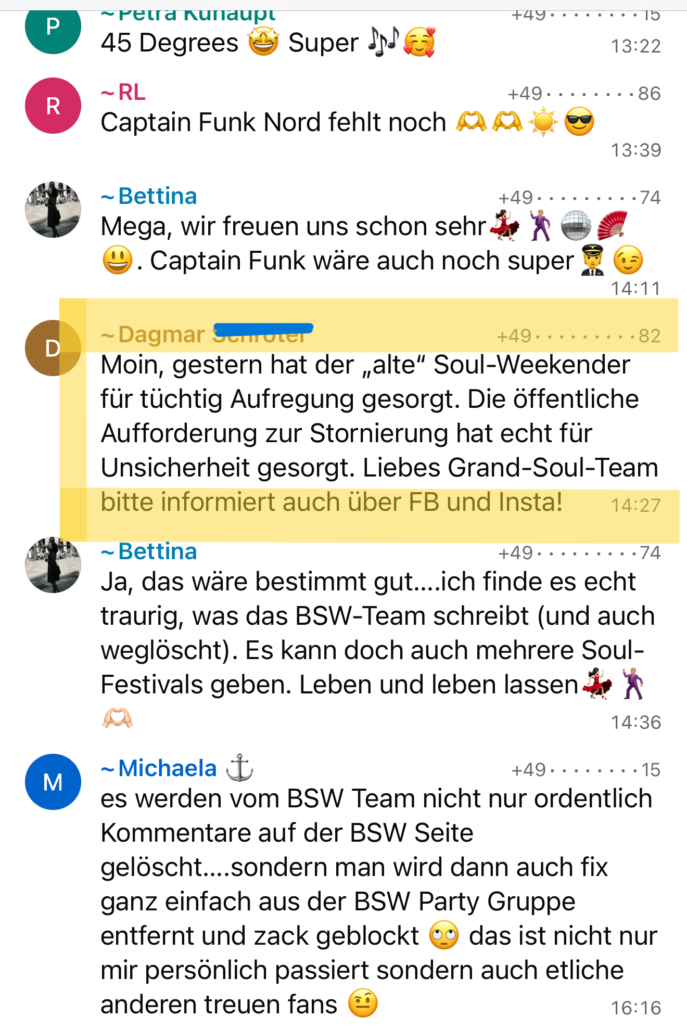This screenshot has height=1030, width=687.
Task: Open Petra's profile avatar
Action: [53, 27]
